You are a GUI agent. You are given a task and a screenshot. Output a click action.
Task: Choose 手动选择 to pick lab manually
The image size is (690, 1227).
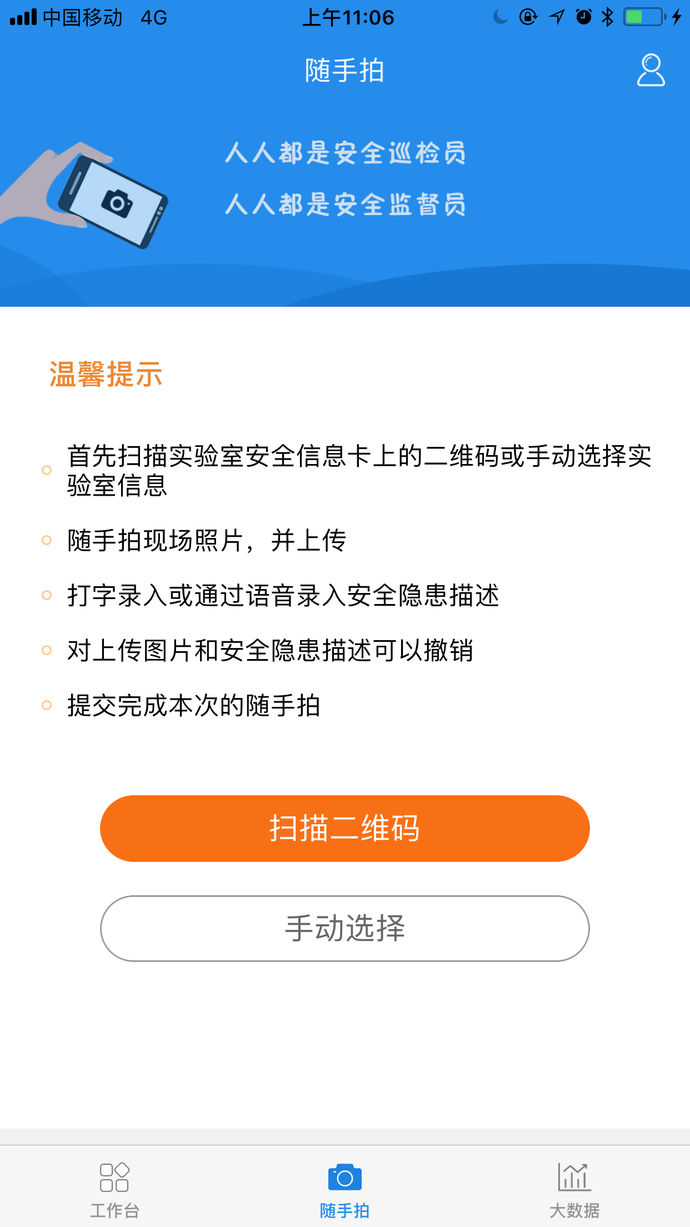(345, 928)
